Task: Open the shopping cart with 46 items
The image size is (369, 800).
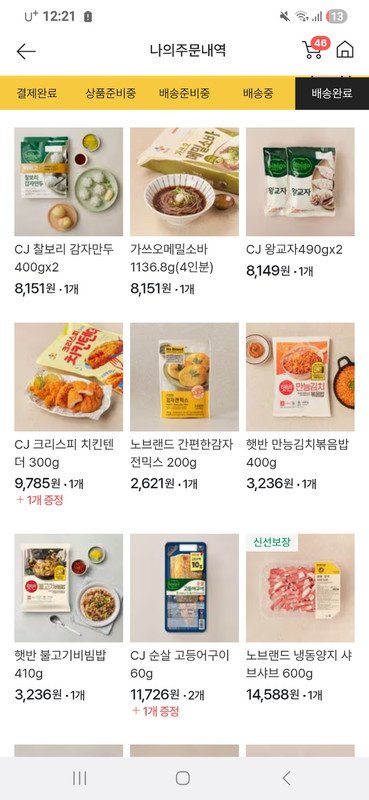Action: pyautogui.click(x=314, y=49)
